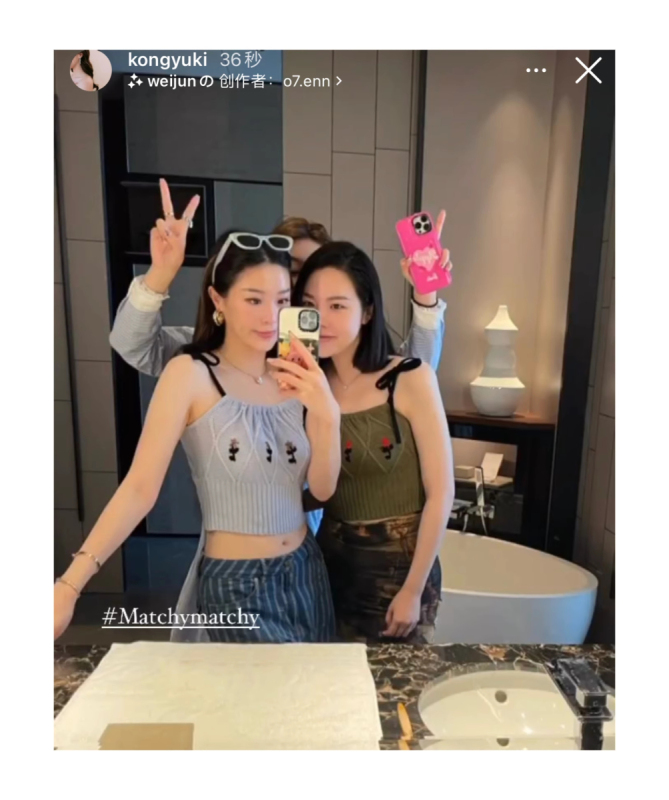Open the #Matchymatchy hashtag
The width and height of the screenshot is (669, 800).
pos(181,617)
